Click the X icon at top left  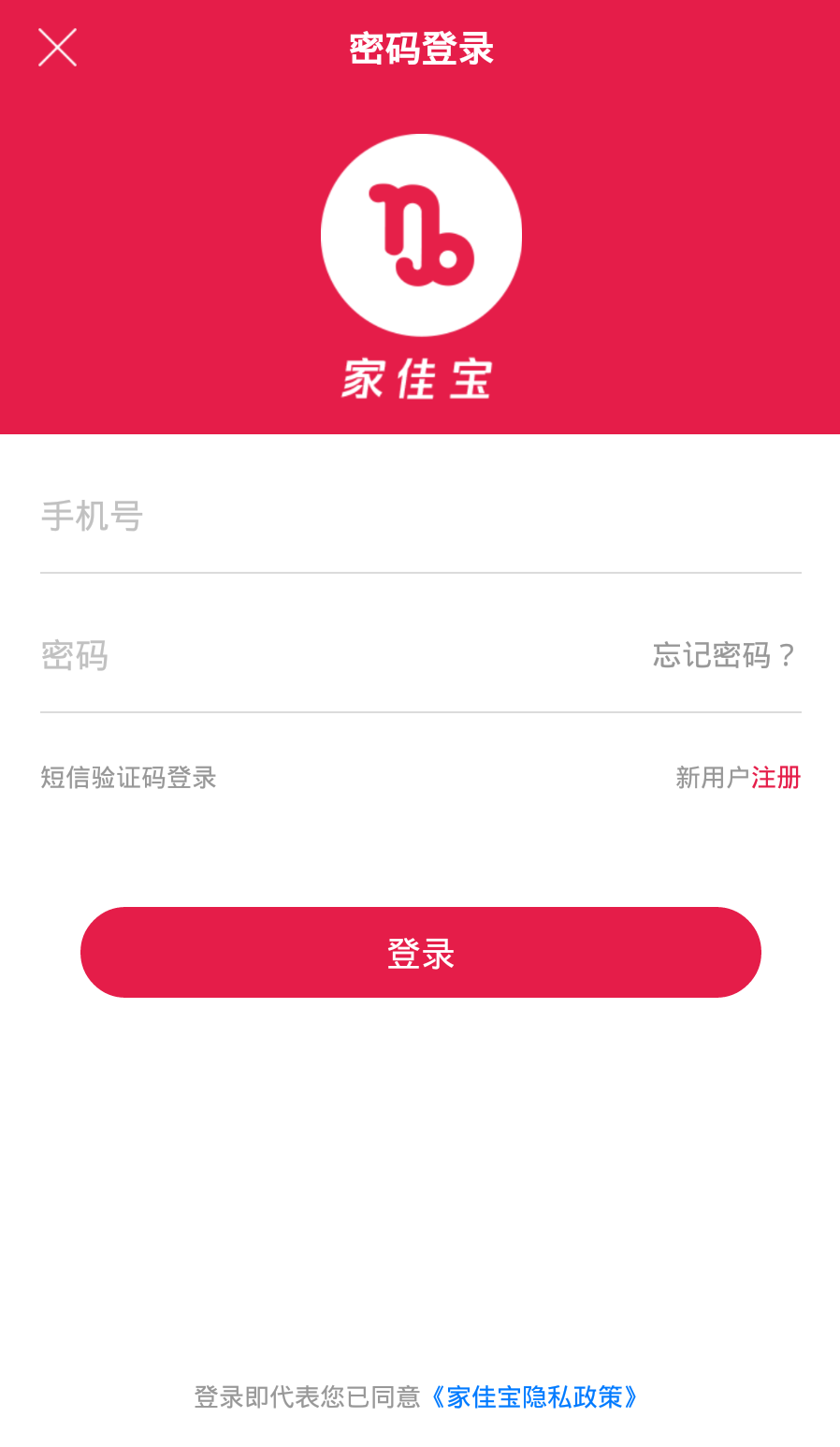point(57,47)
